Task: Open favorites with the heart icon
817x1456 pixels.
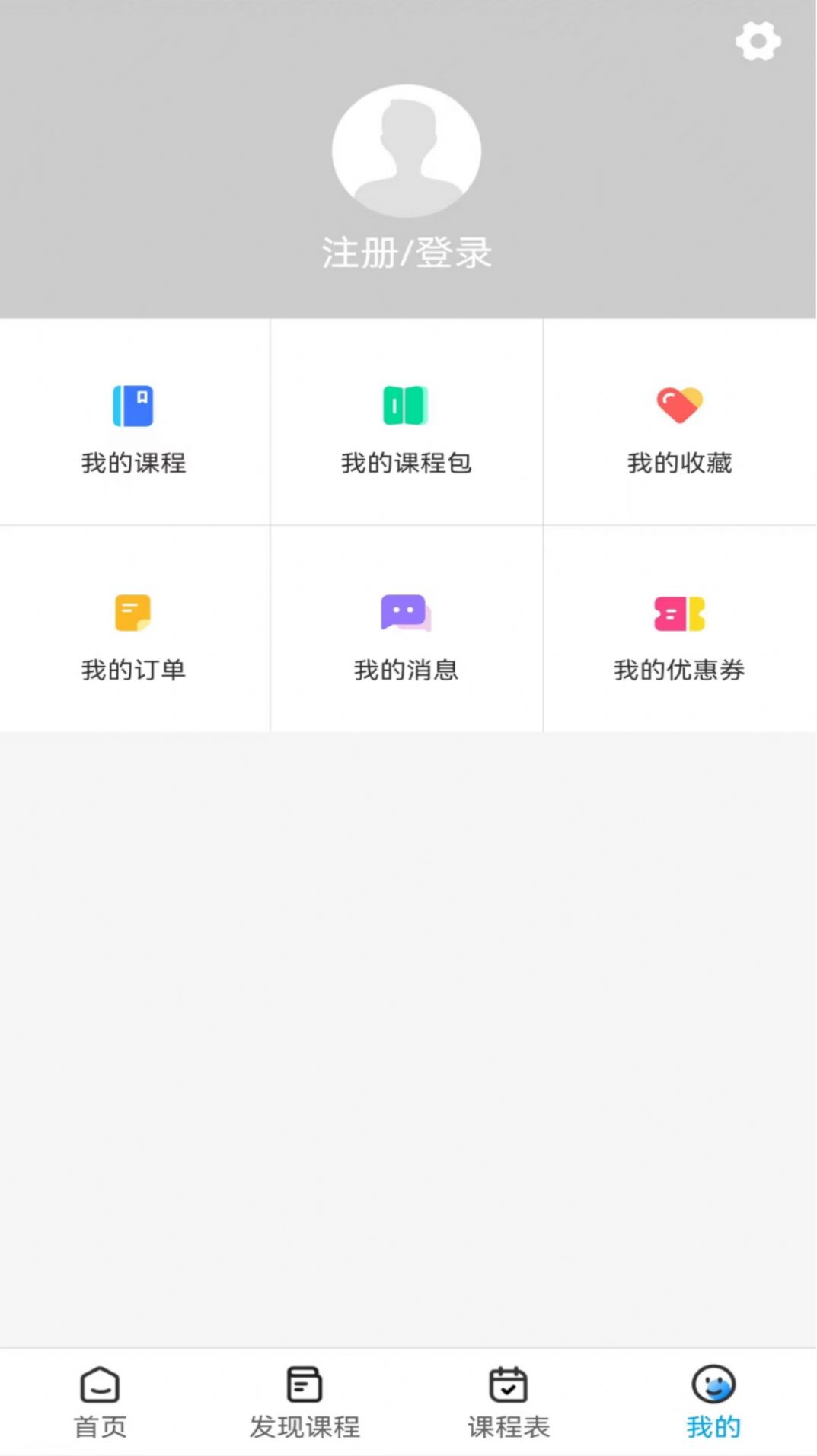Action: [x=678, y=406]
